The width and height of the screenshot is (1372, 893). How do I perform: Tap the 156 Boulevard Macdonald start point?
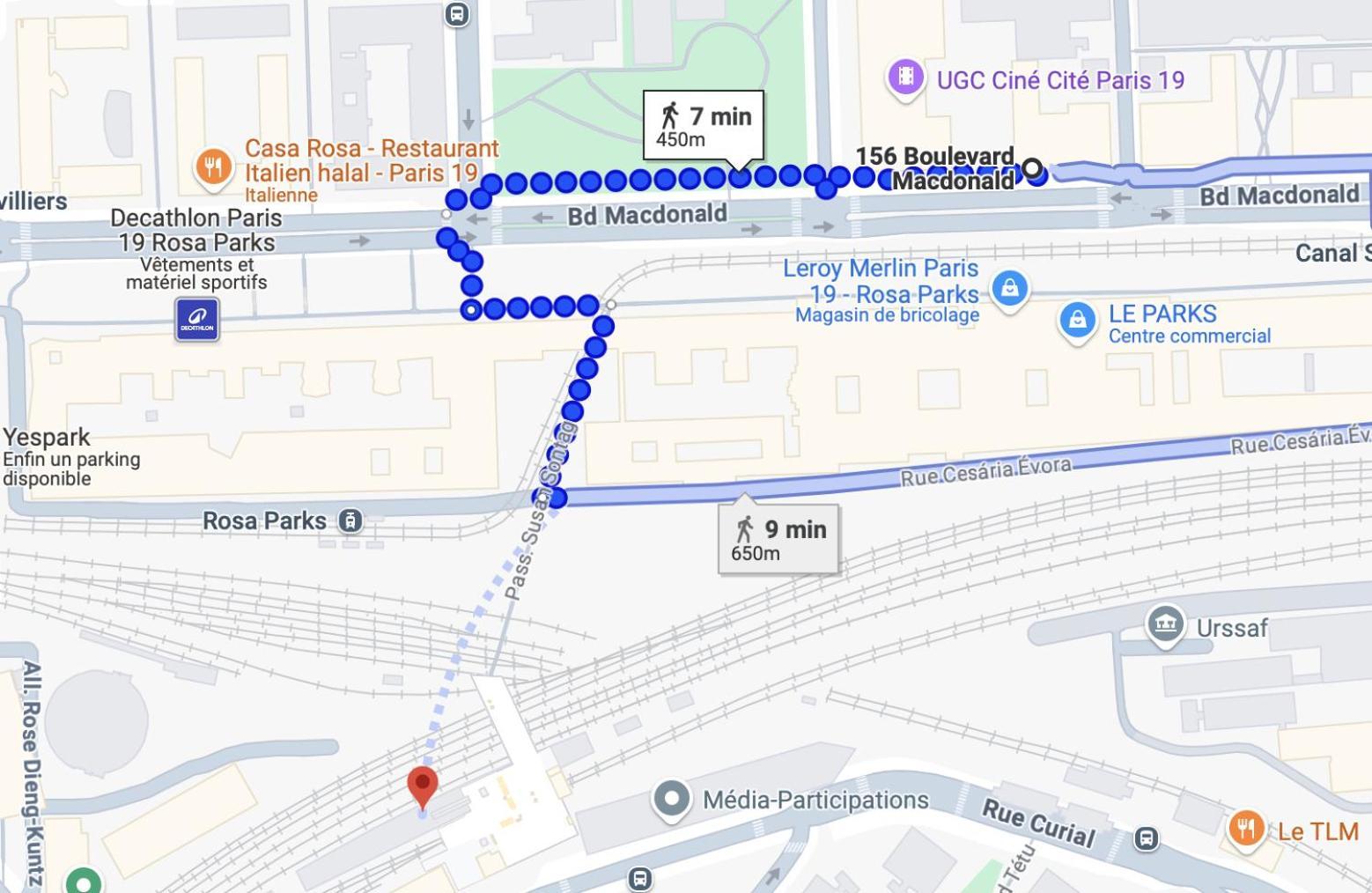(x=1032, y=167)
